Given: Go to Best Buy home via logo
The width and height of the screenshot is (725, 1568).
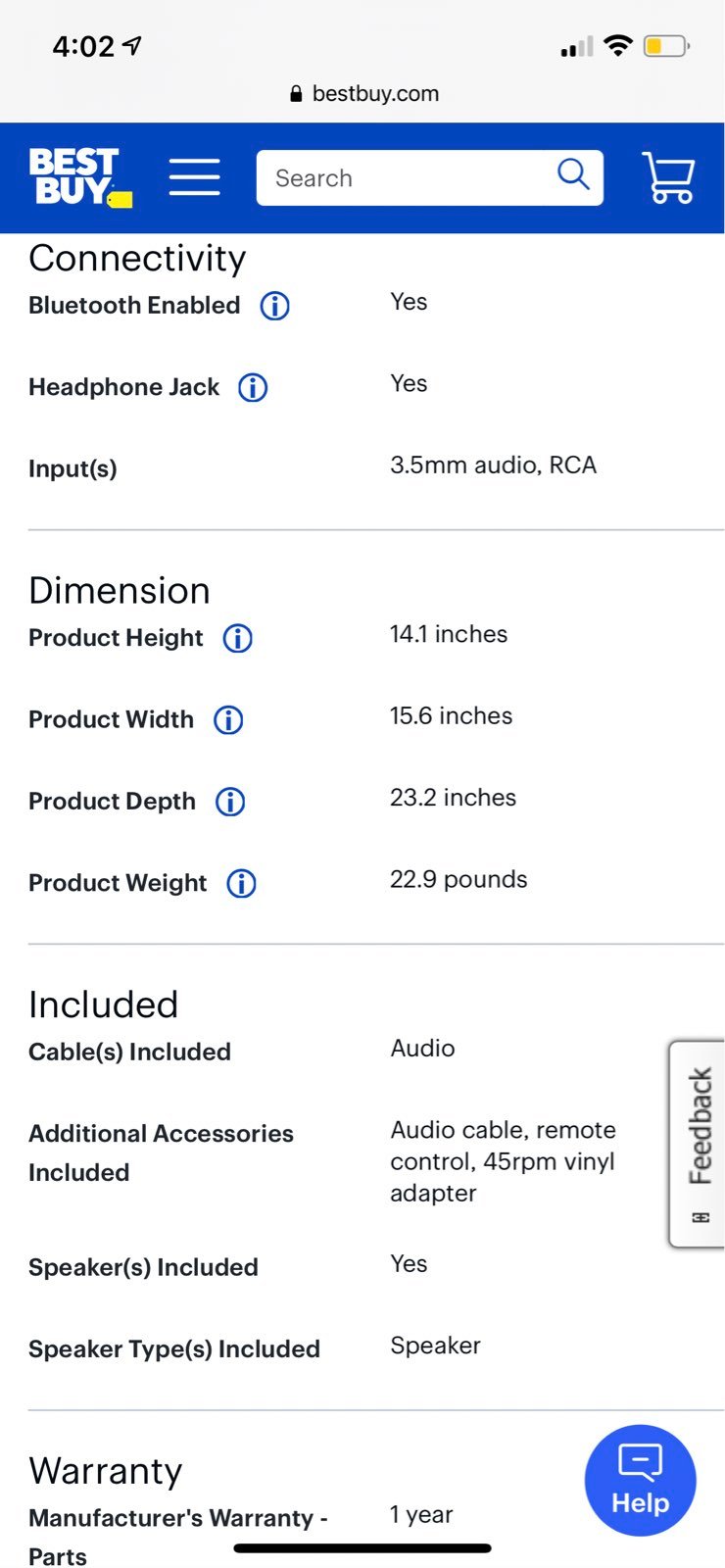Looking at the screenshot, I should (x=80, y=177).
